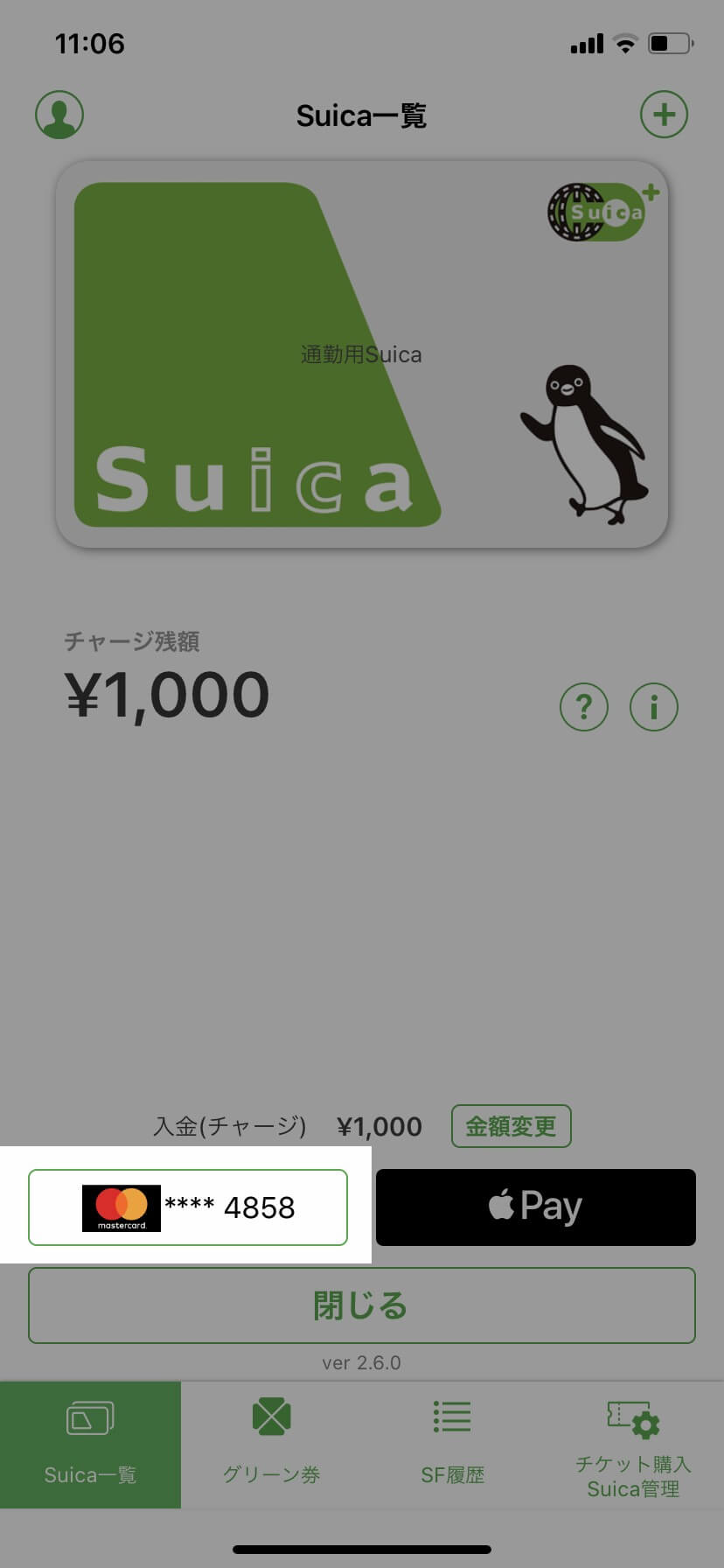Select the 通勤用Suica card
This screenshot has width=724, height=1568.
coord(361,354)
